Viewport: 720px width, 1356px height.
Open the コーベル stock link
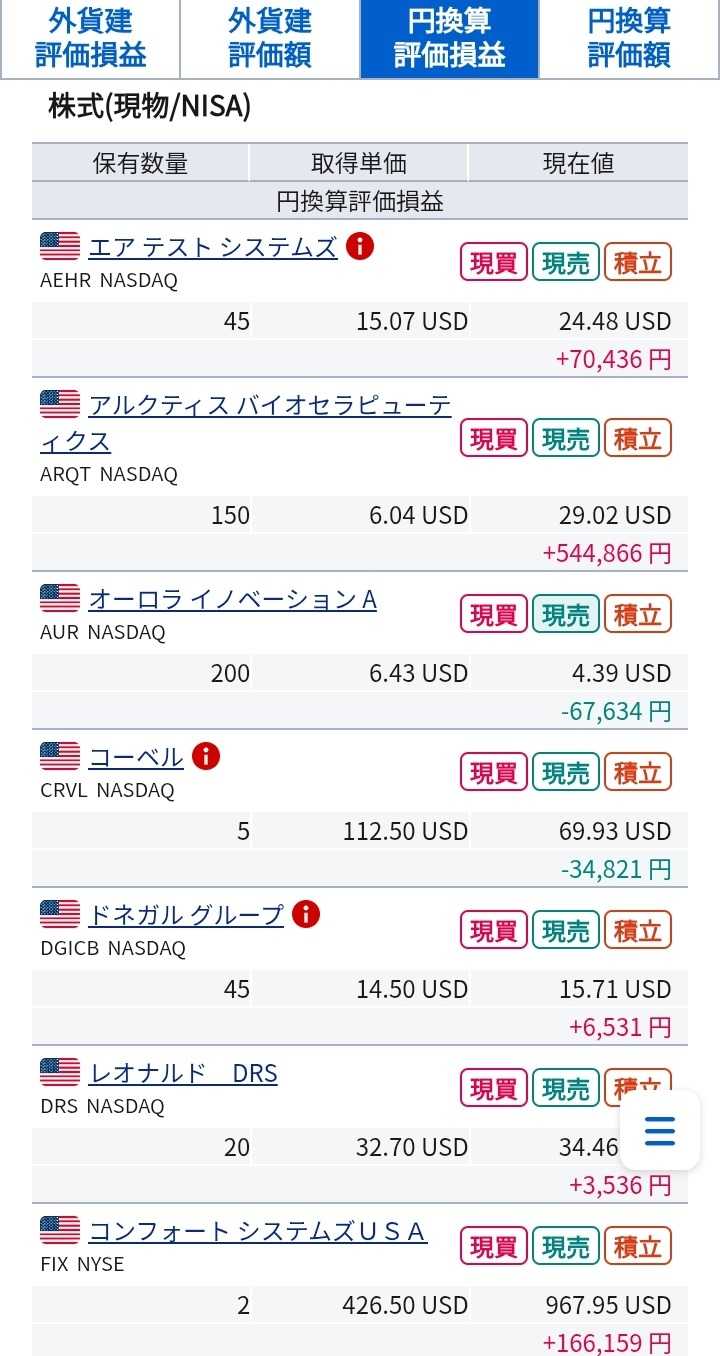pyautogui.click(x=136, y=757)
